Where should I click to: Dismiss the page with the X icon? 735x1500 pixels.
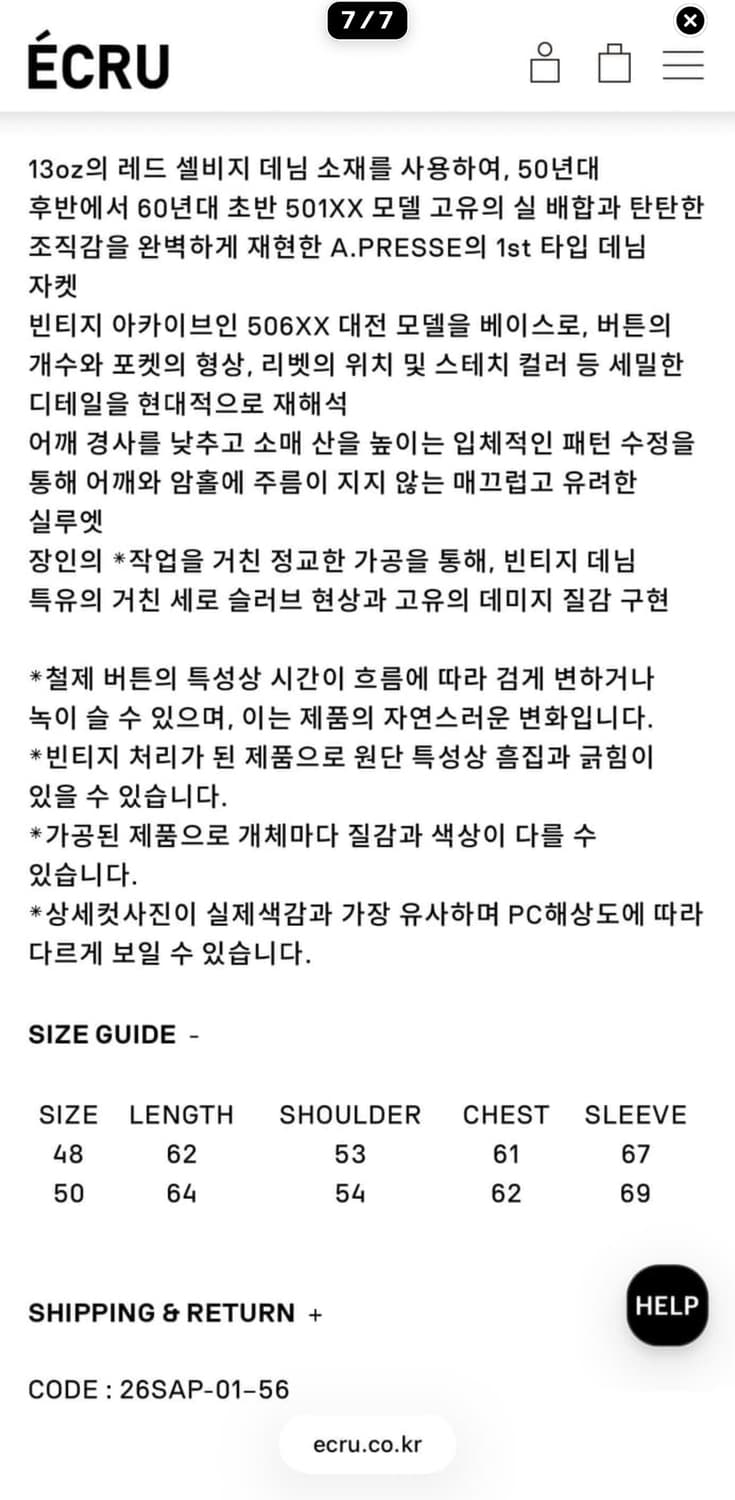tap(689, 20)
